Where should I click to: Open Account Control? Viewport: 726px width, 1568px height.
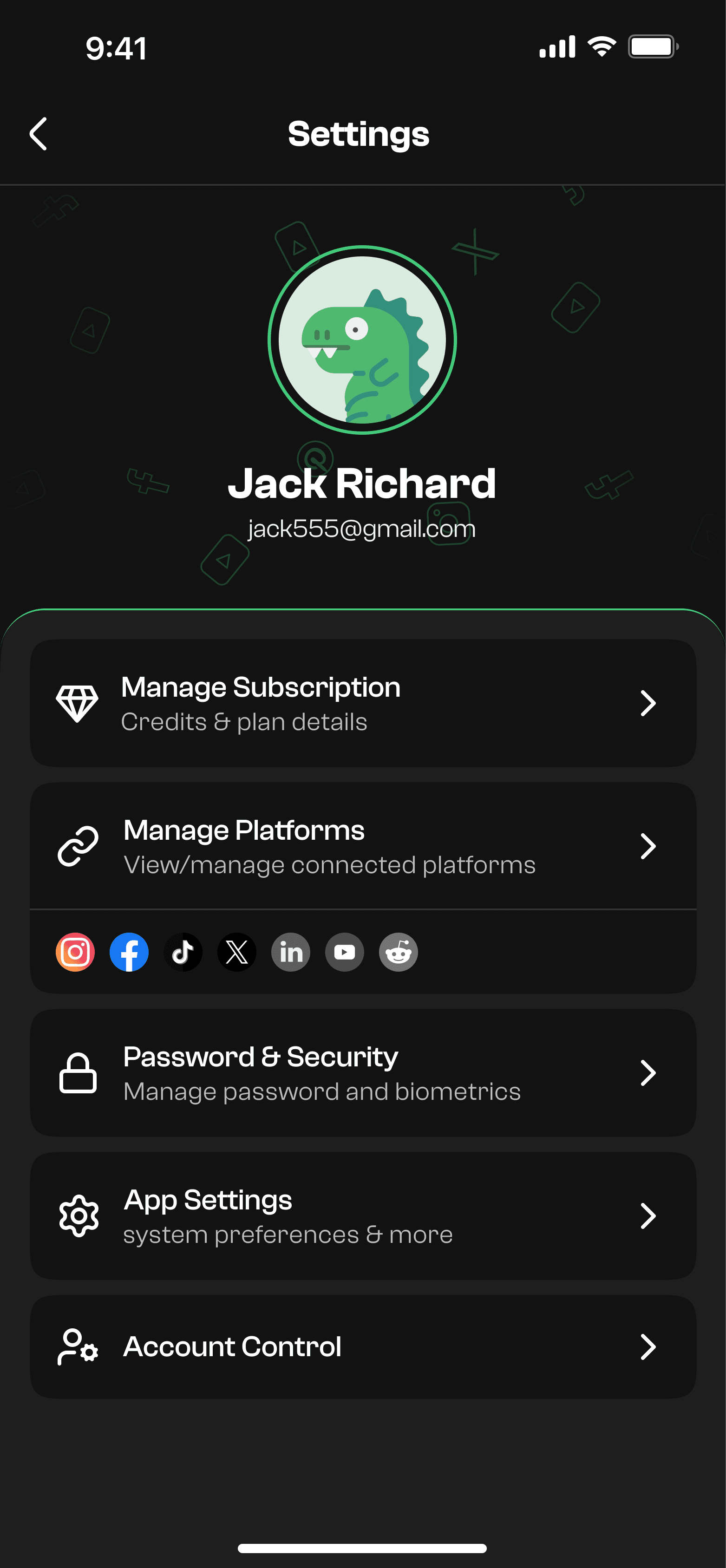click(x=363, y=1346)
